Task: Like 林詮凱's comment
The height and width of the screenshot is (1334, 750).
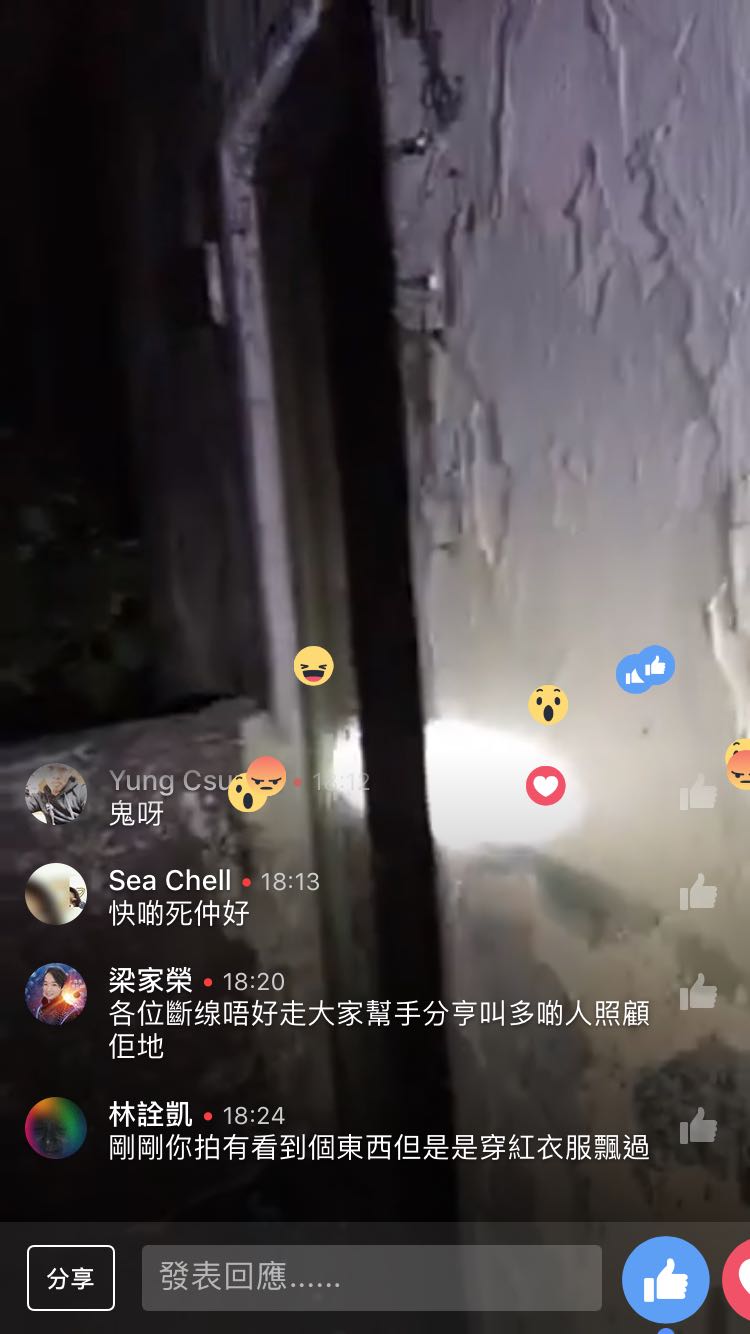Action: click(x=698, y=1126)
